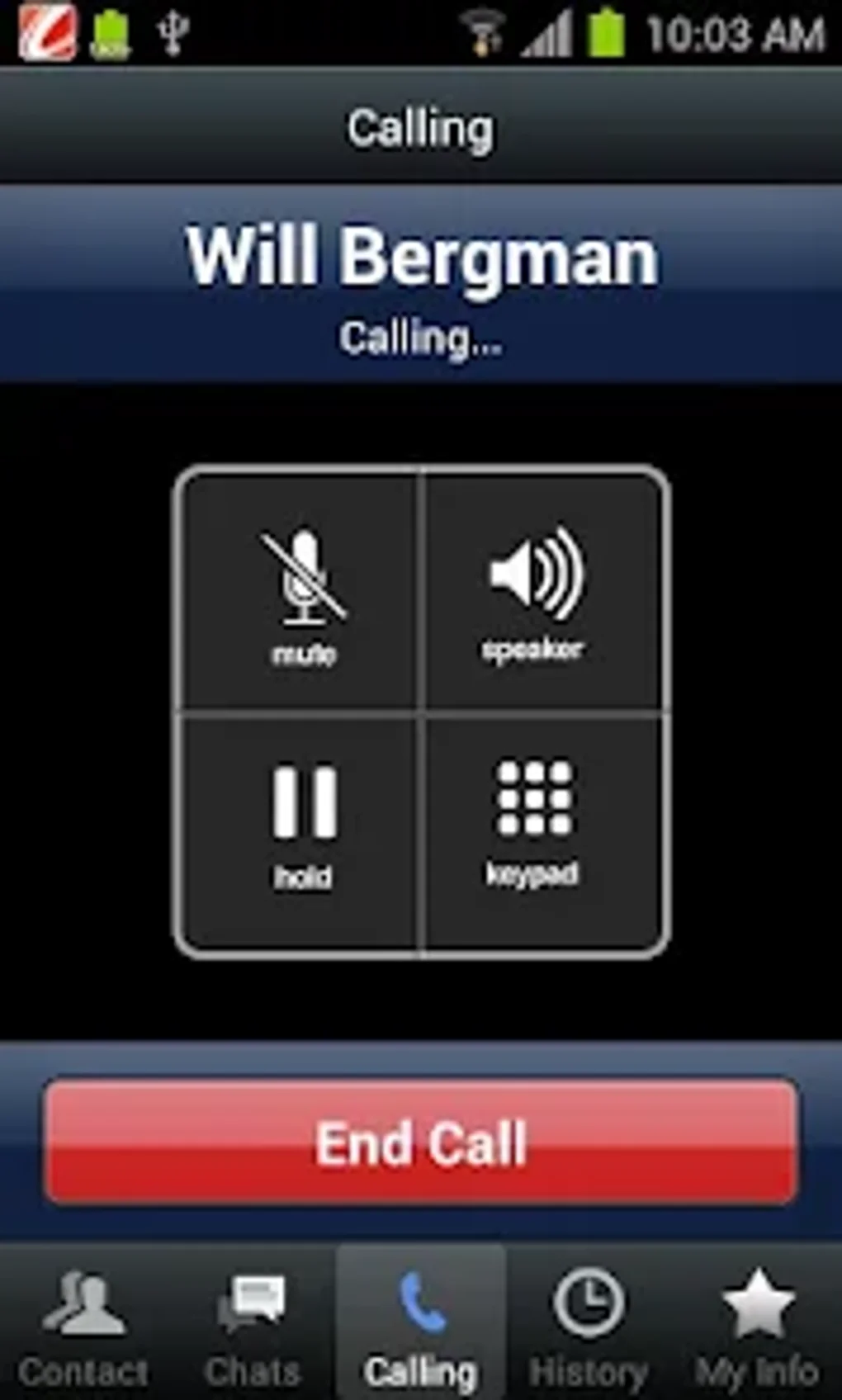Screen dimensions: 842x1400
Task: Put the call on hold
Action: (x=302, y=825)
